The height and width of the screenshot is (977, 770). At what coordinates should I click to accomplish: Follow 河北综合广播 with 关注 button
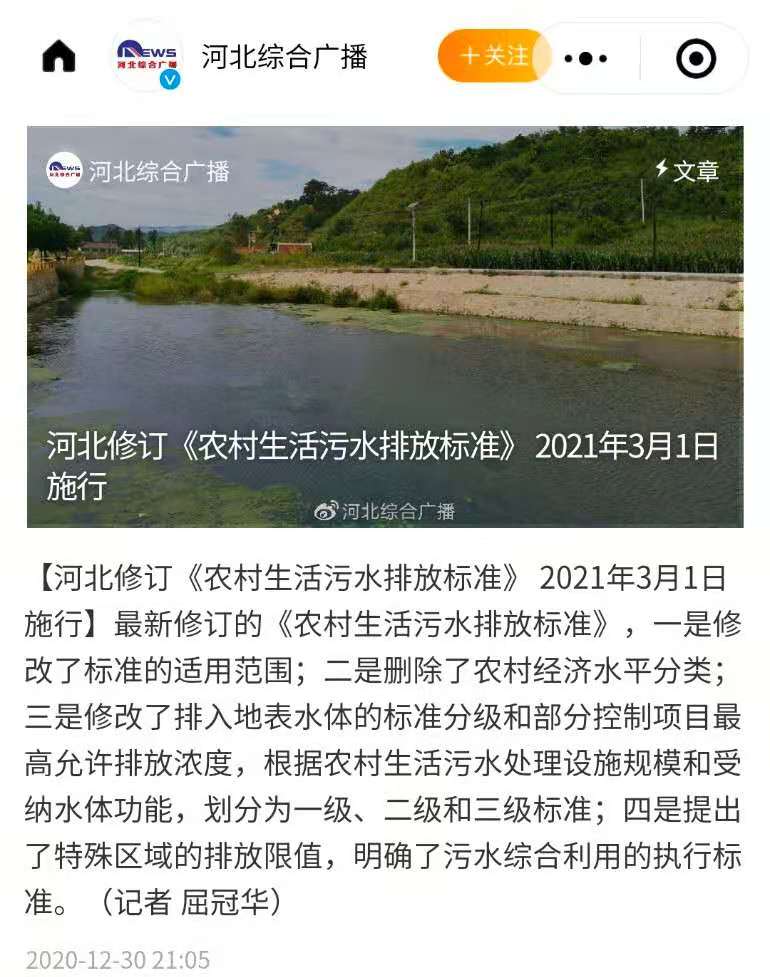[x=494, y=56]
